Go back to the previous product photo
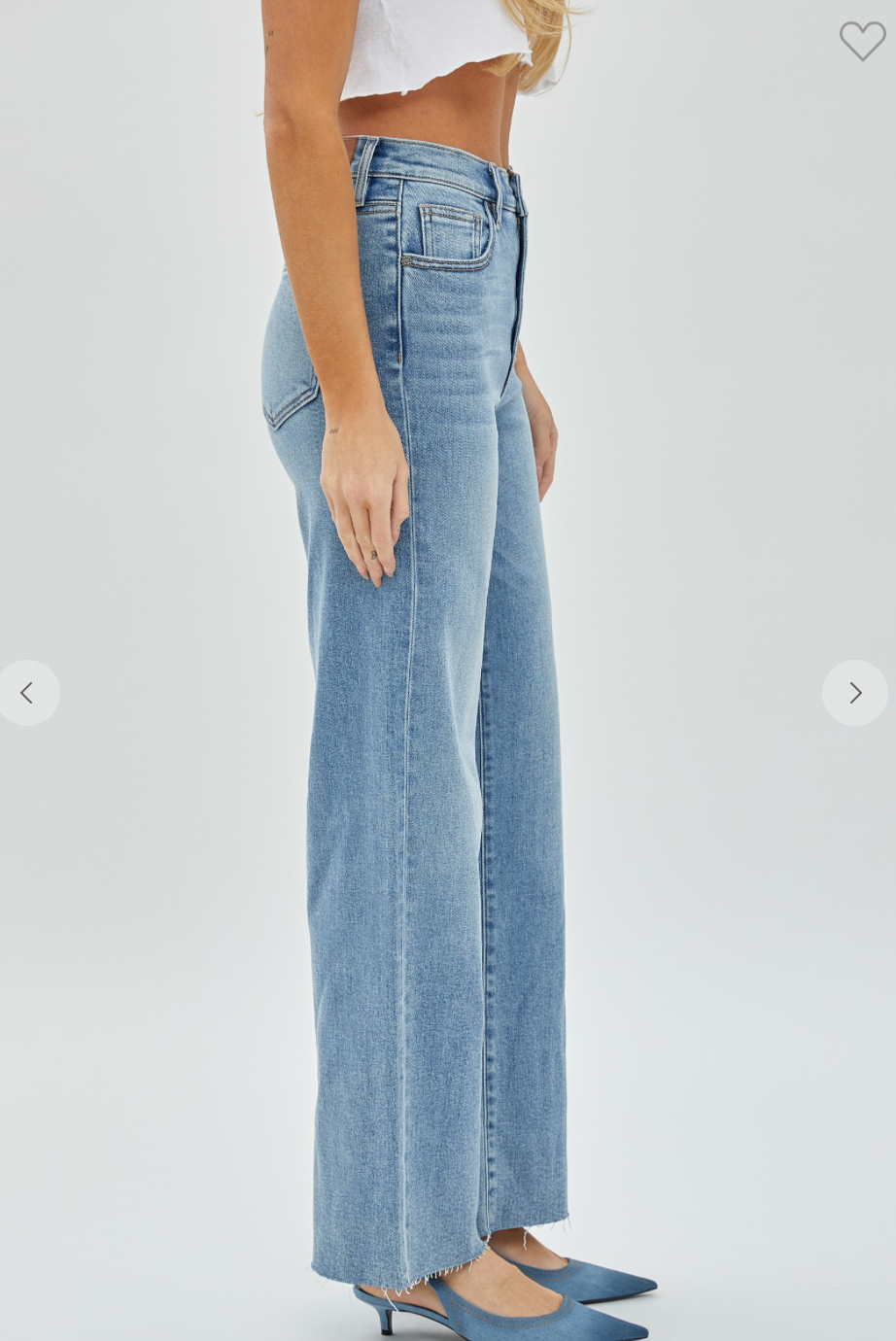Screen dimensions: 896x1341 point(27,693)
